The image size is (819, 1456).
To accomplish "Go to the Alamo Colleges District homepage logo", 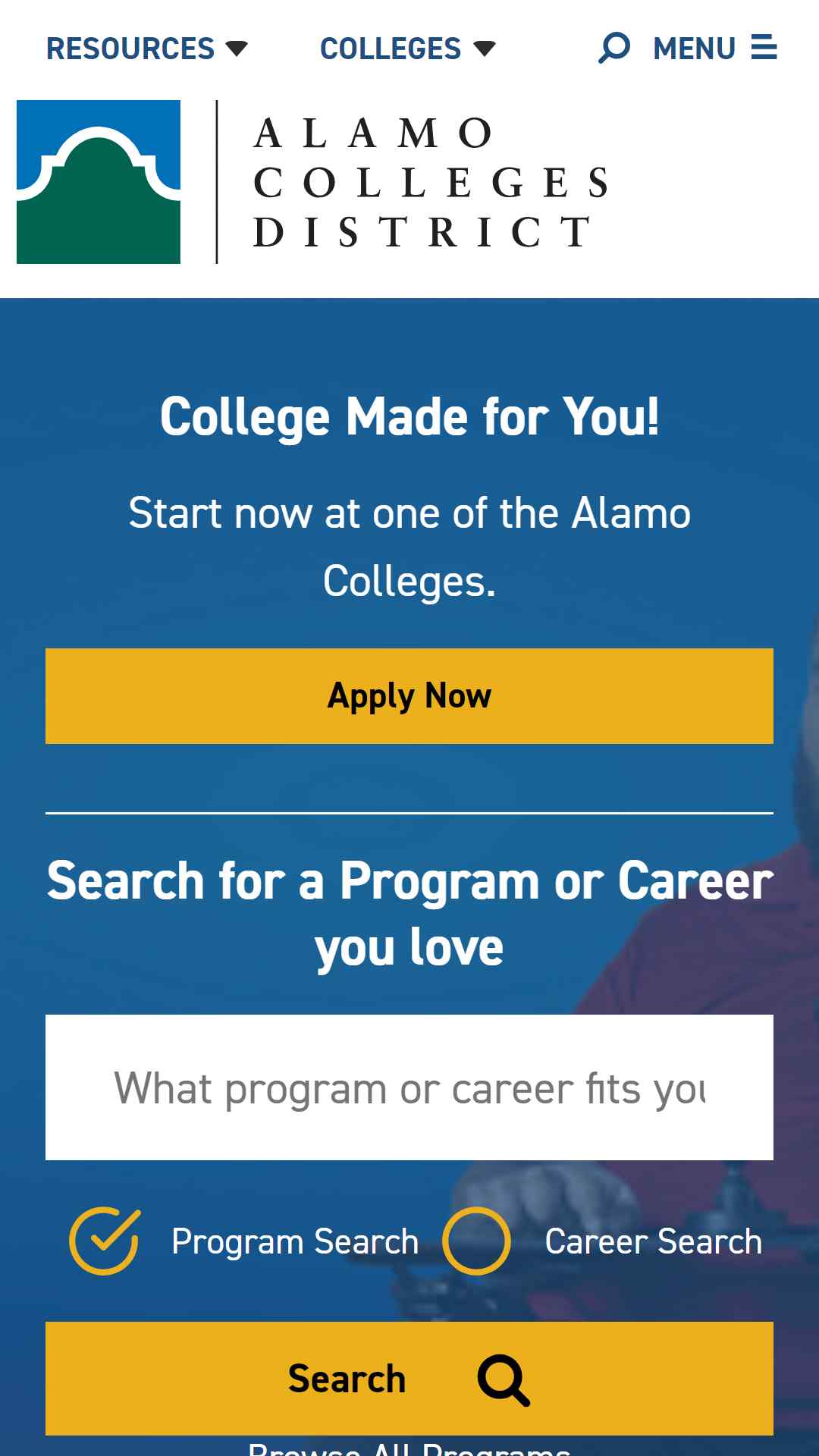I will [x=313, y=182].
